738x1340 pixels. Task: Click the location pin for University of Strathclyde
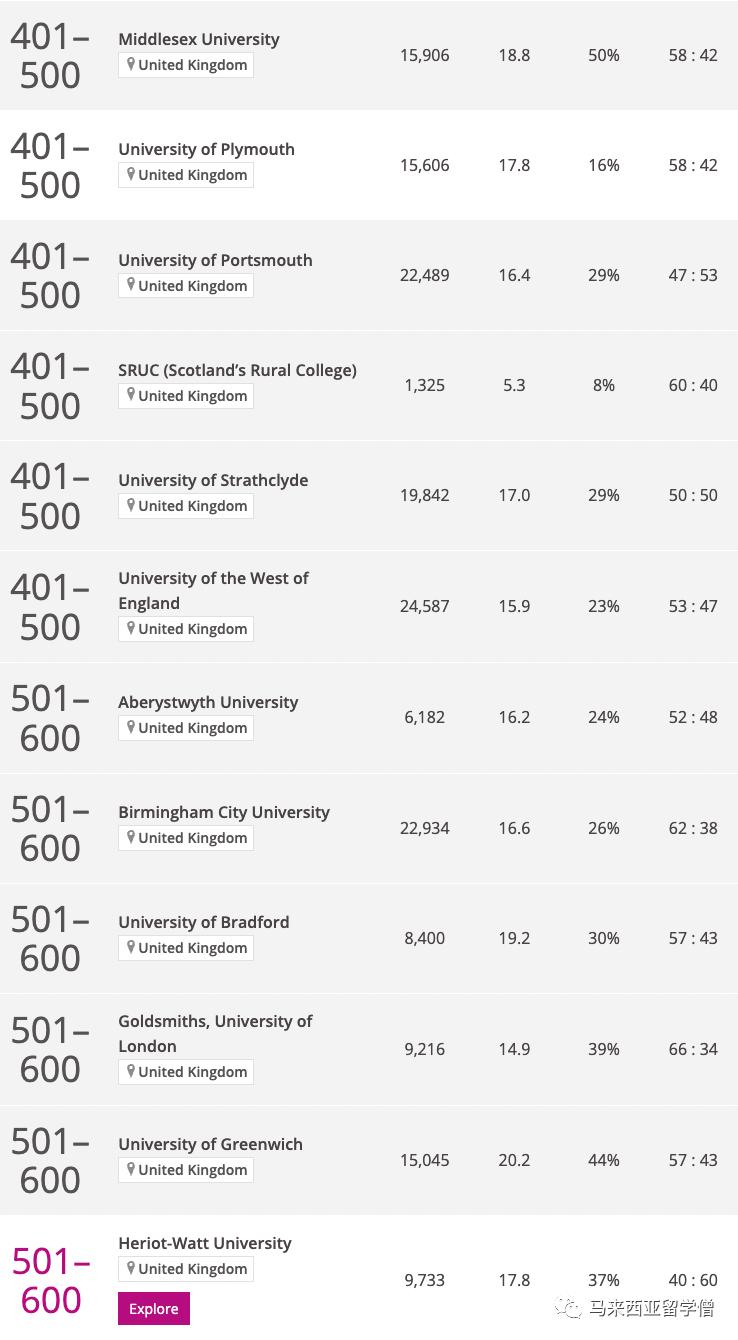pos(131,506)
